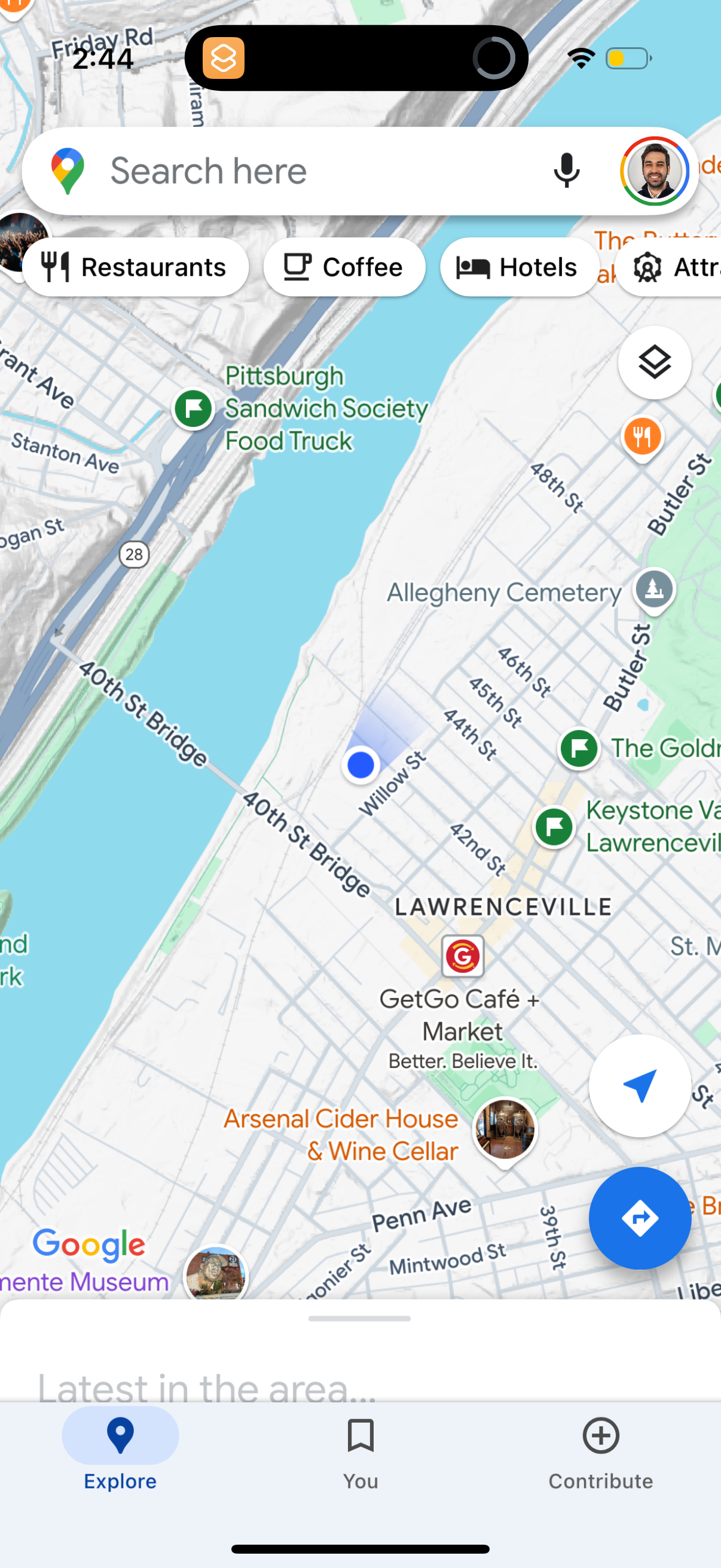Select your blue location dot on the map
721x1568 pixels.
tap(361, 765)
